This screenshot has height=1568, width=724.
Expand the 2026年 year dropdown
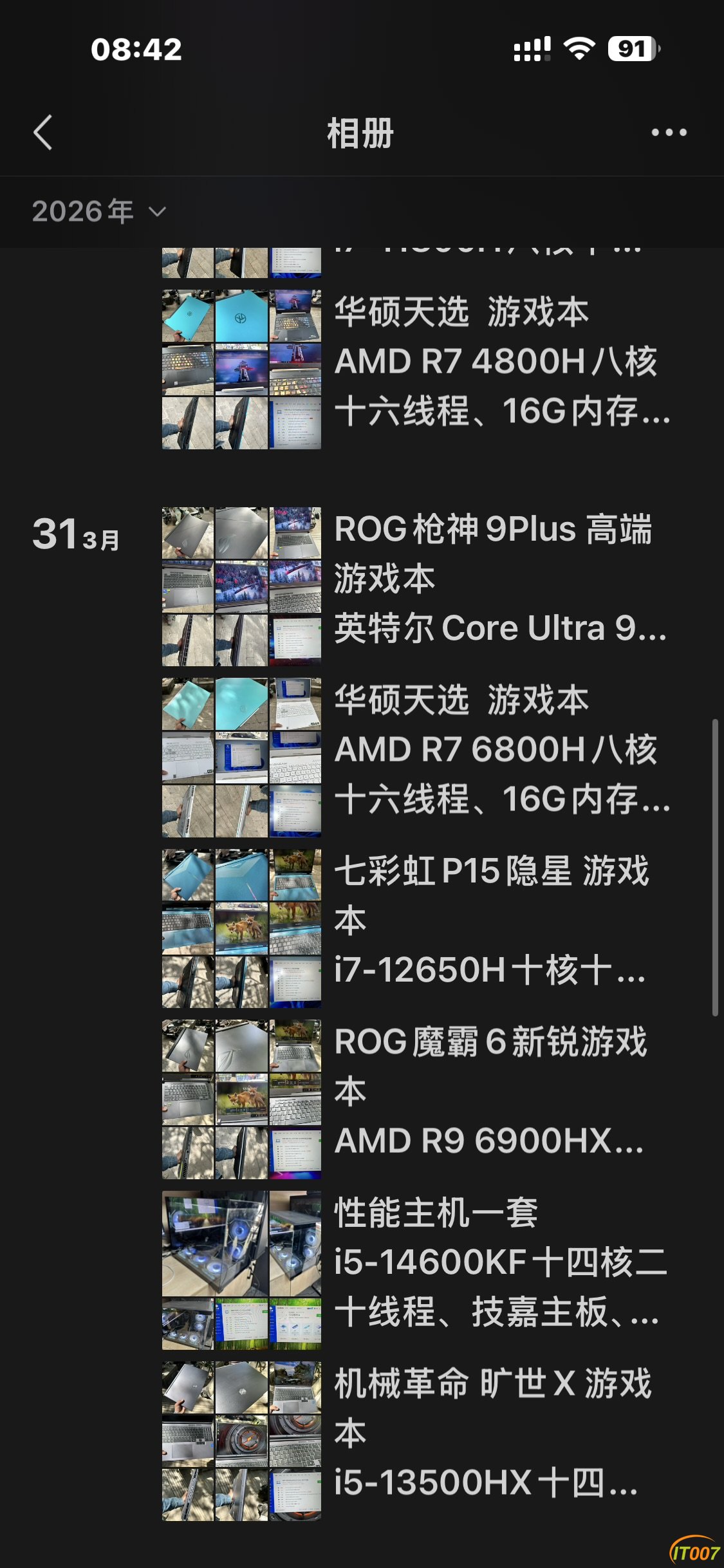[x=100, y=212]
